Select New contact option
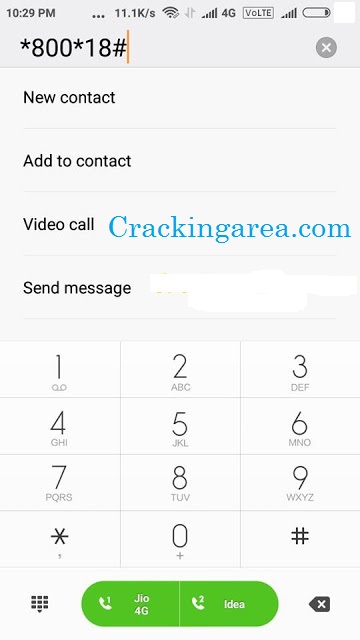 [180, 98]
